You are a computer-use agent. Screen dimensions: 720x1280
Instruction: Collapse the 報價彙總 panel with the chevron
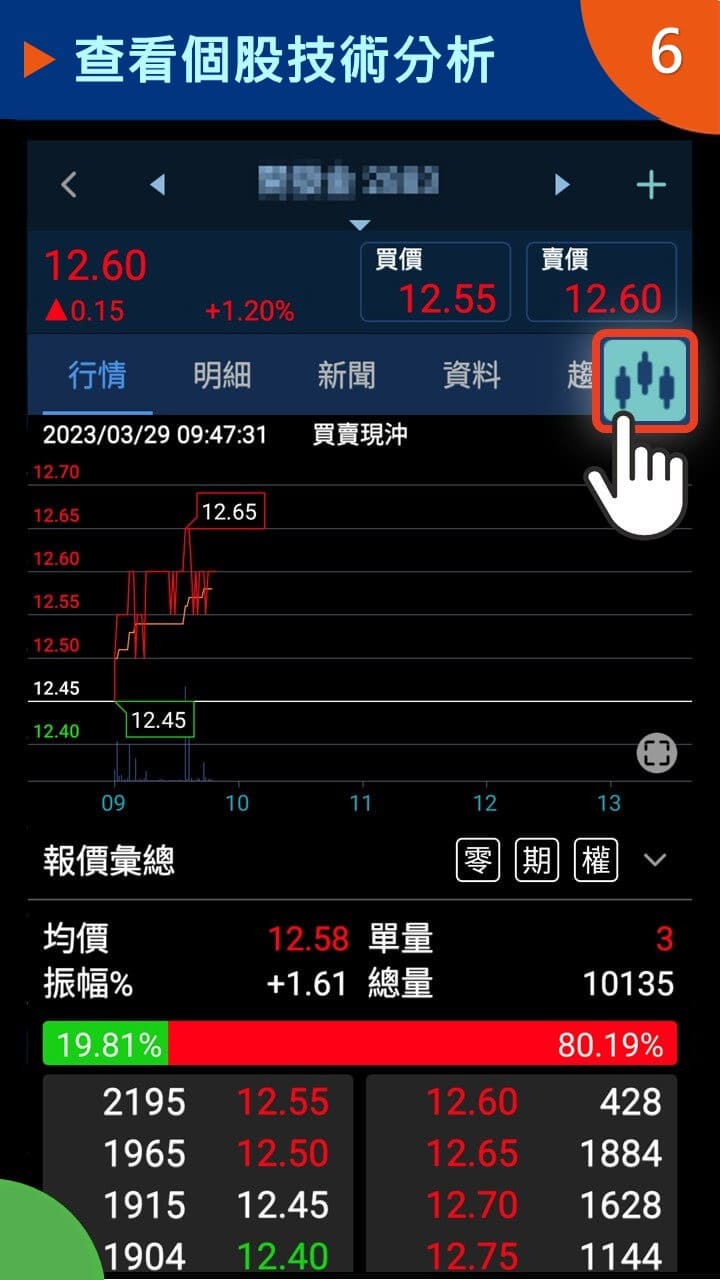pyautogui.click(x=655, y=859)
